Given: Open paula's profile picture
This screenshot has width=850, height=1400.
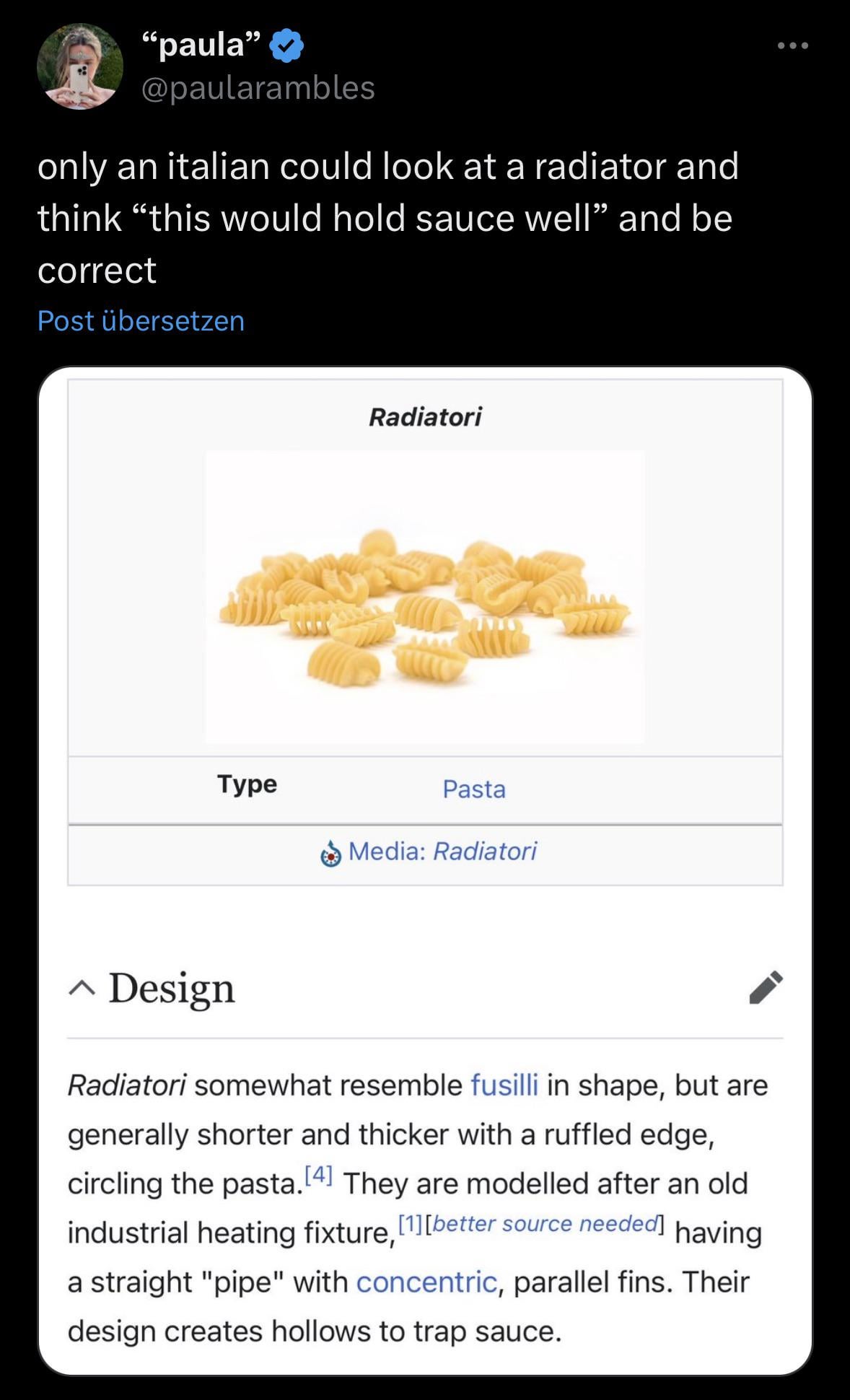Looking at the screenshot, I should [x=79, y=66].
